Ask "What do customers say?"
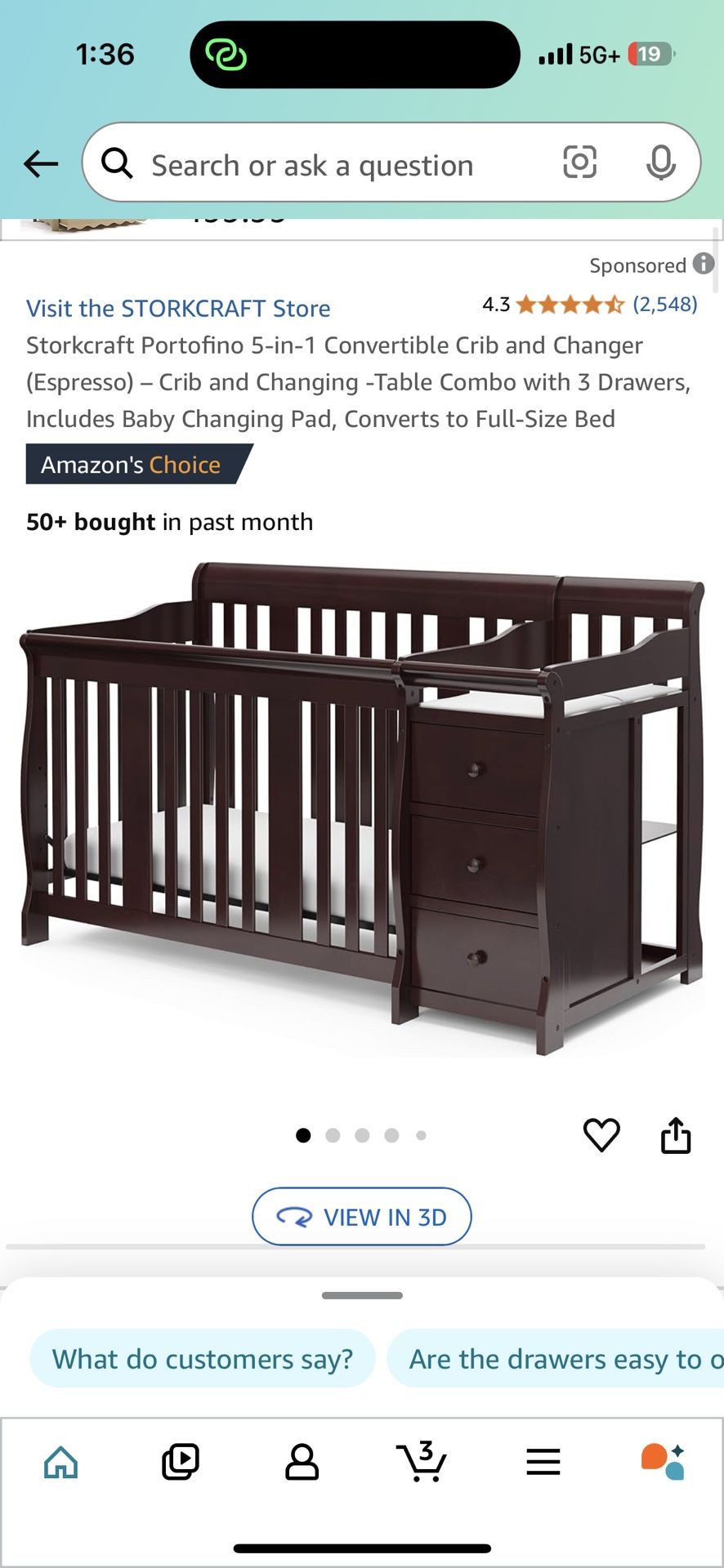This screenshot has height=1568, width=724. pyautogui.click(x=203, y=1359)
